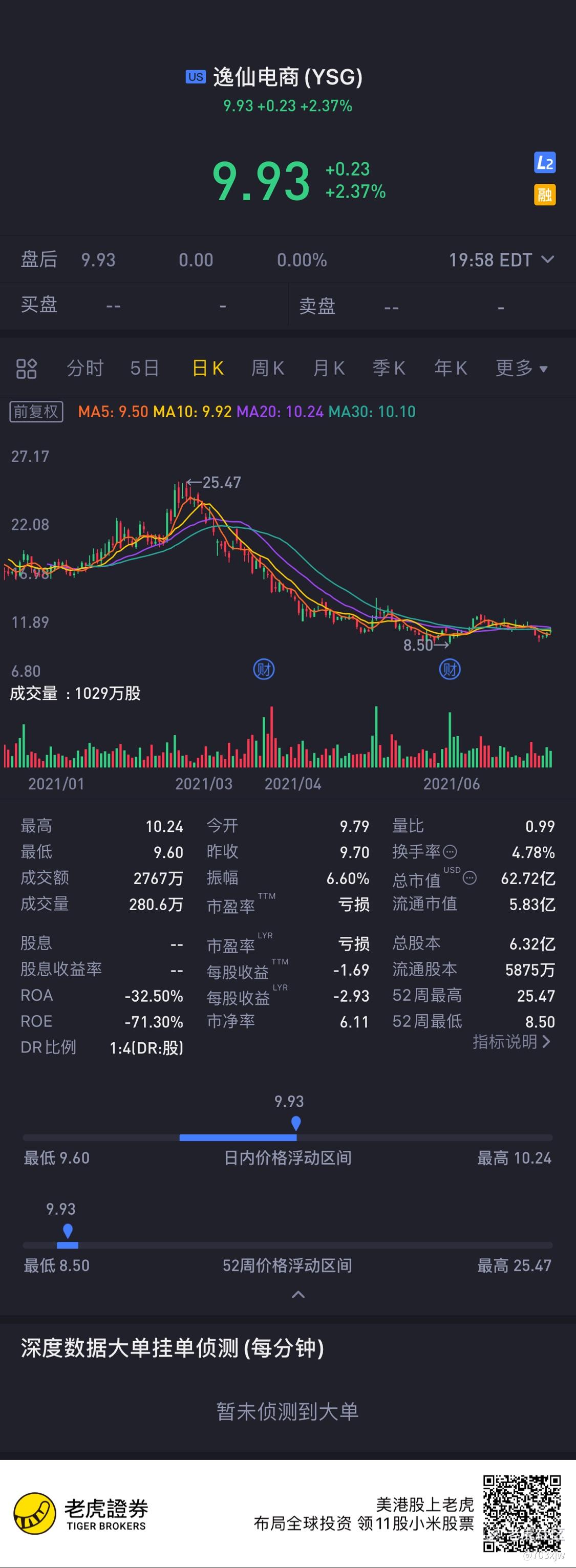Screen dimensions: 576x1568
Task: Switch to the 分时 chart tab
Action: pos(85,368)
